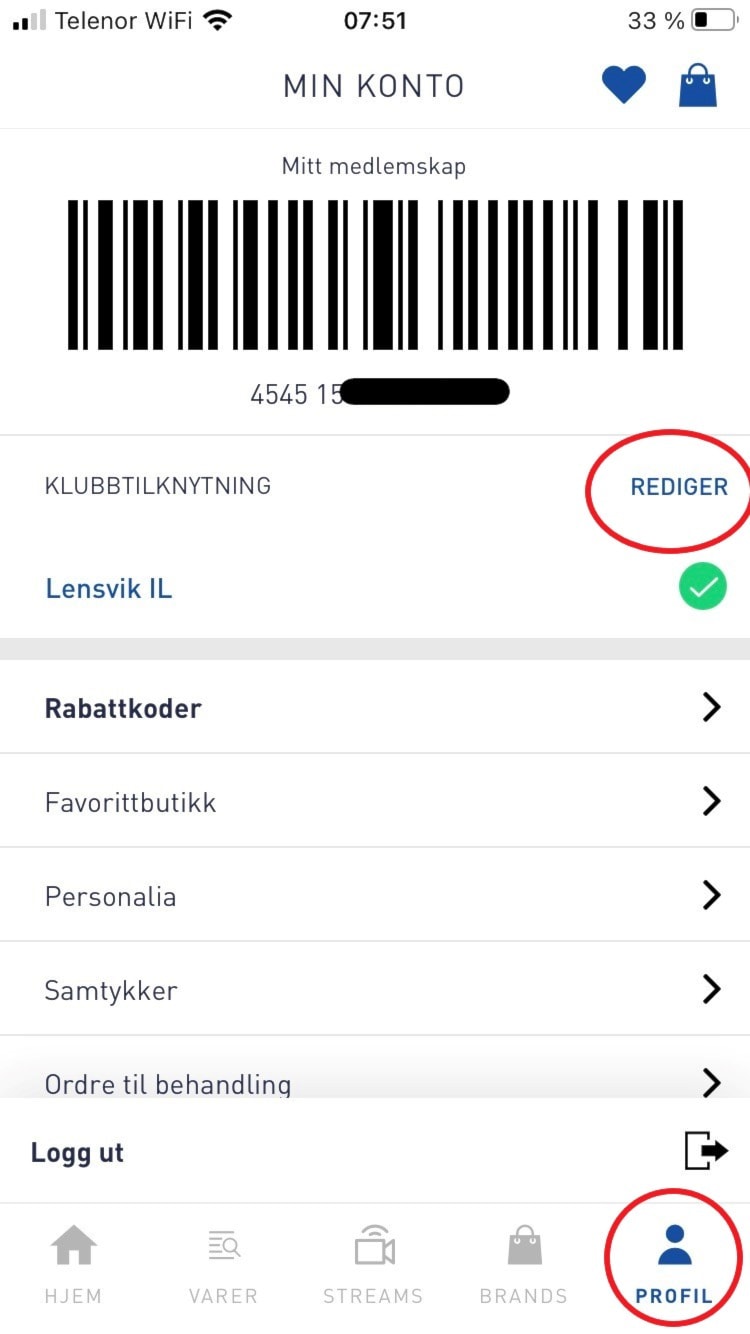The height and width of the screenshot is (1334, 750).
Task: Switch to the Varer tab
Action: point(223,1265)
